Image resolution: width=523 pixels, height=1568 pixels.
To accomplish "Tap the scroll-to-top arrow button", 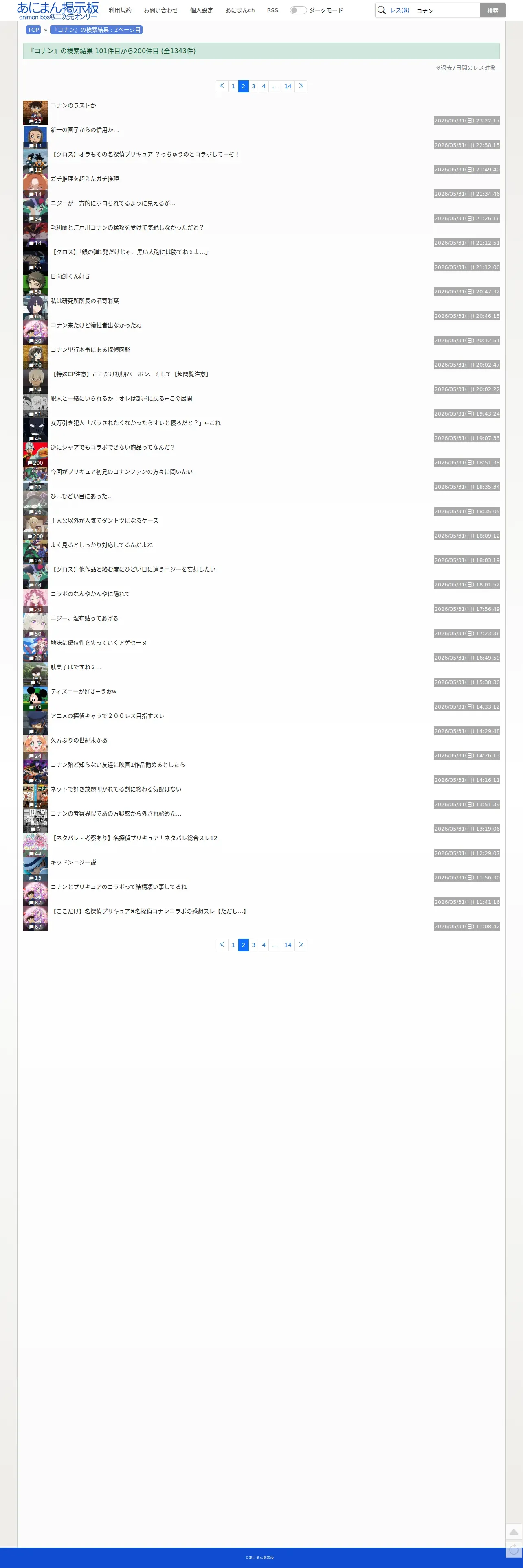I will click(514, 1531).
